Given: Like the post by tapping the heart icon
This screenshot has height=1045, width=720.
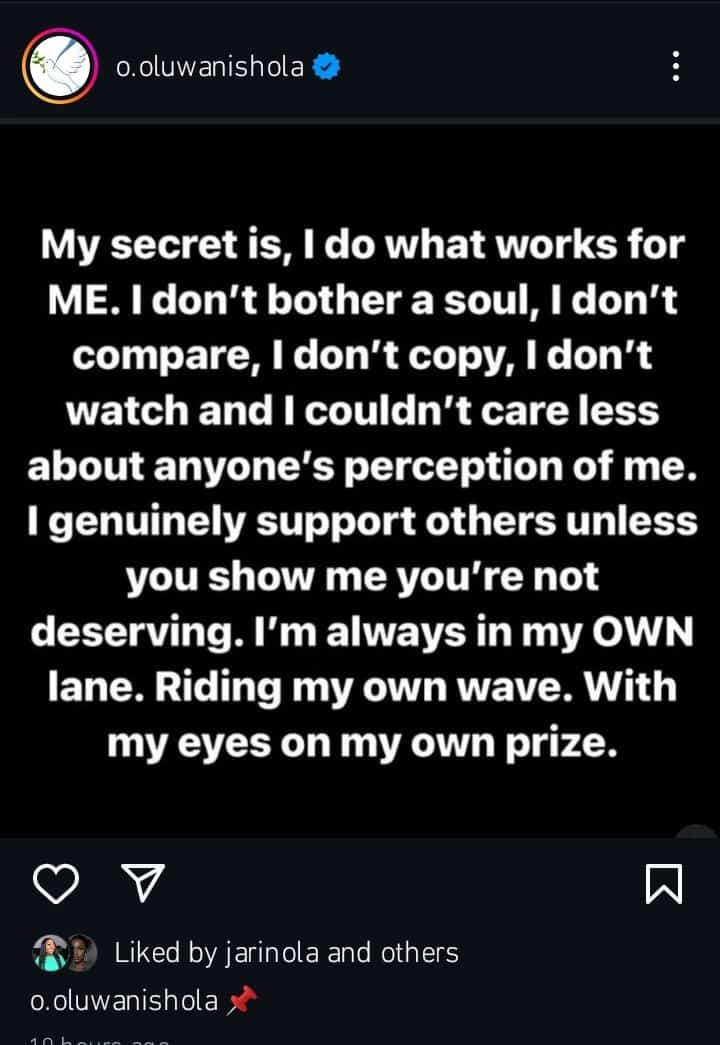Looking at the screenshot, I should 57,883.
